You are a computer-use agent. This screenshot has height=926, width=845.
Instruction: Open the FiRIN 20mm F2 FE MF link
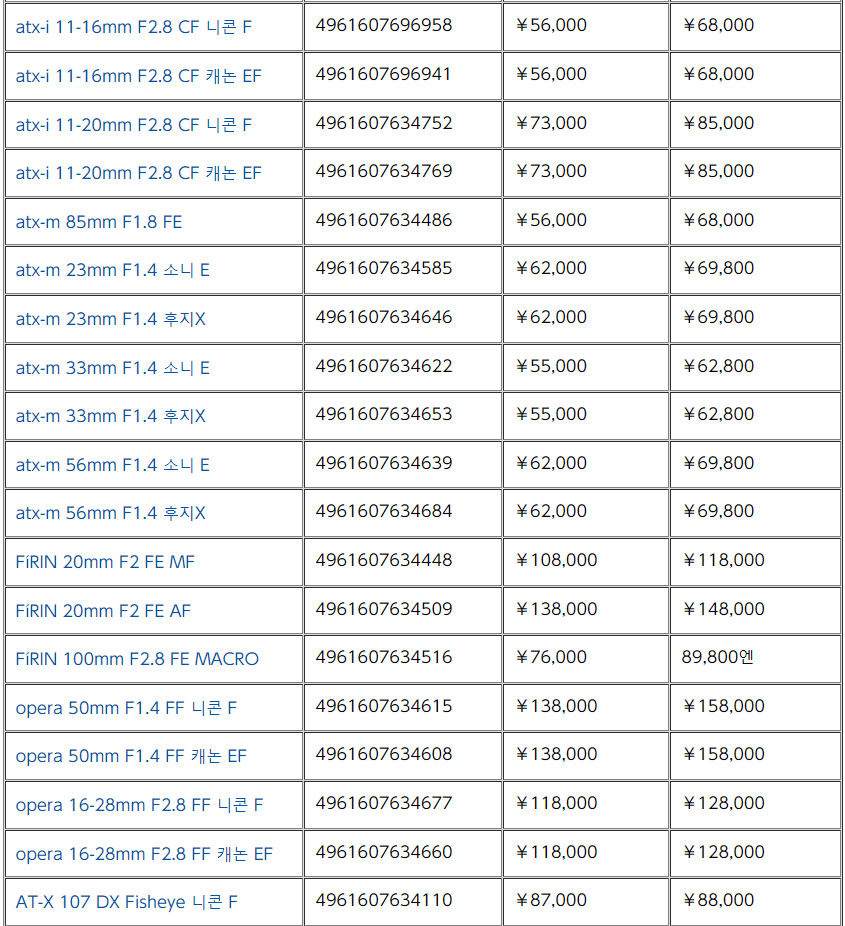coord(105,562)
